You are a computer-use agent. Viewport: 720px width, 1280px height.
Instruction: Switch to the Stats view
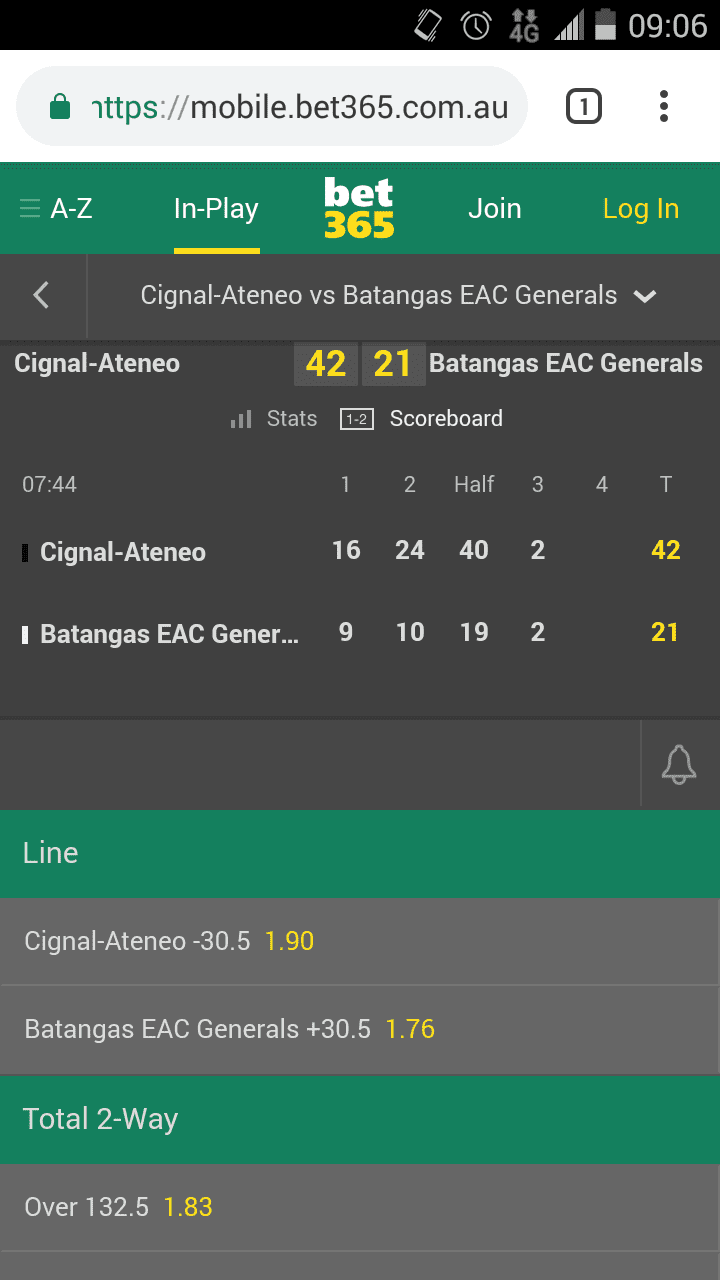click(x=274, y=419)
